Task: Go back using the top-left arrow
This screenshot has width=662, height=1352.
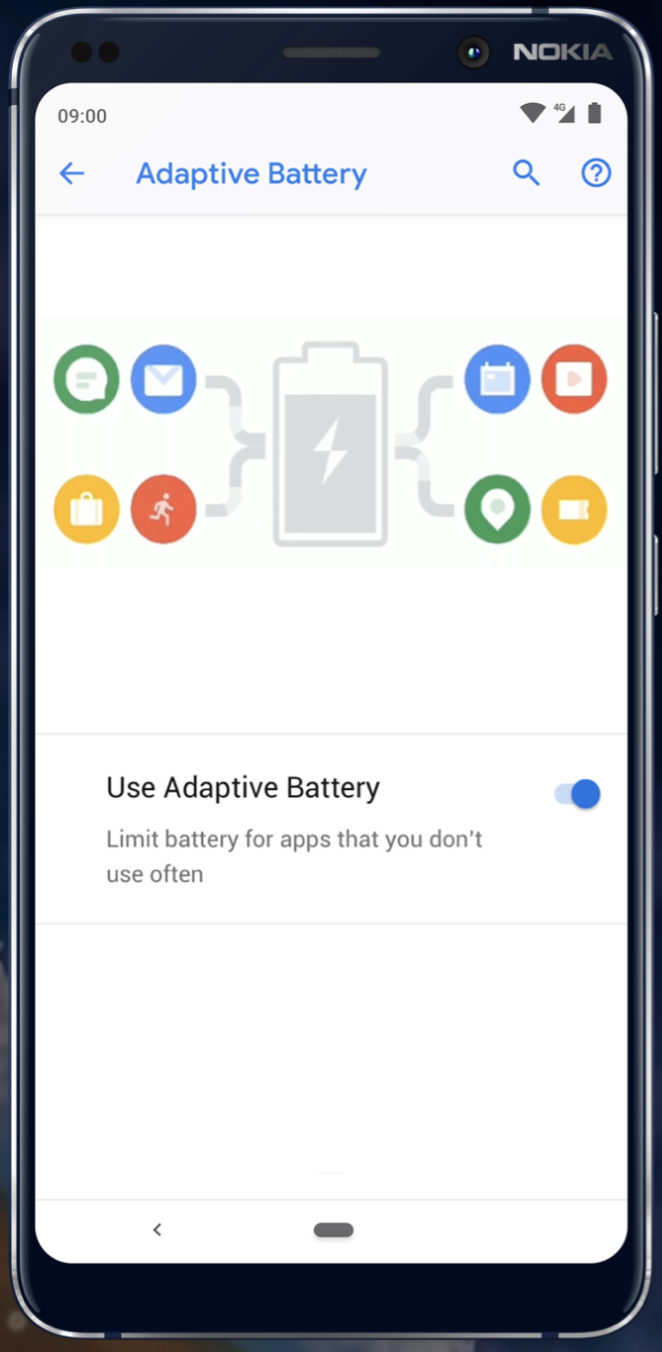Action: 72,174
